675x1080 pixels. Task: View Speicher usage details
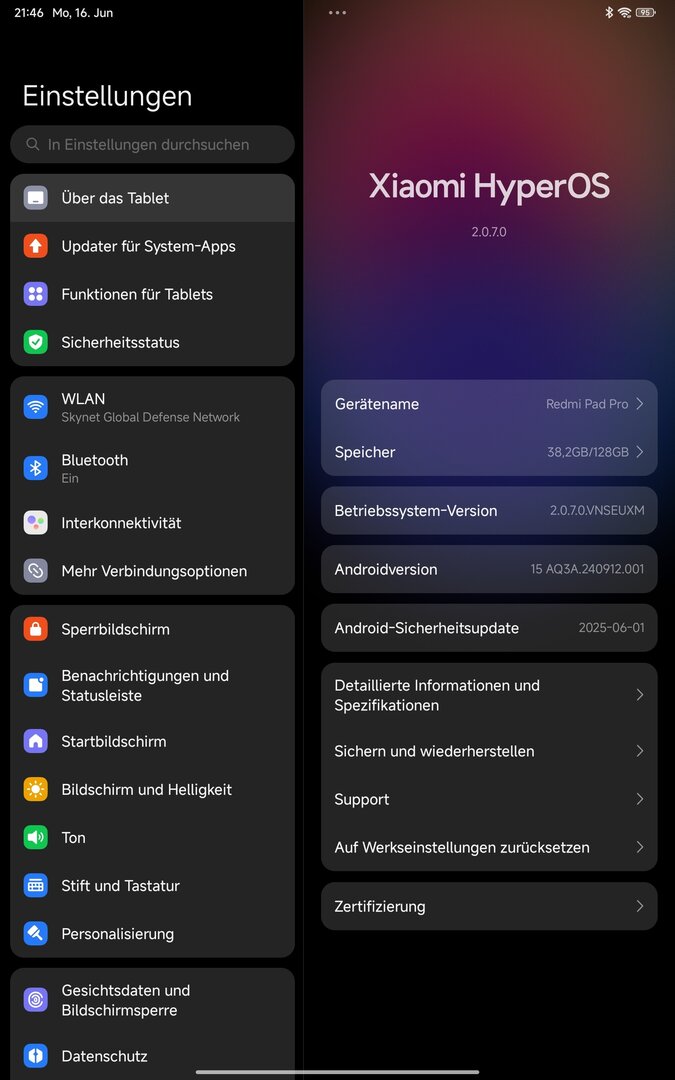tap(489, 452)
